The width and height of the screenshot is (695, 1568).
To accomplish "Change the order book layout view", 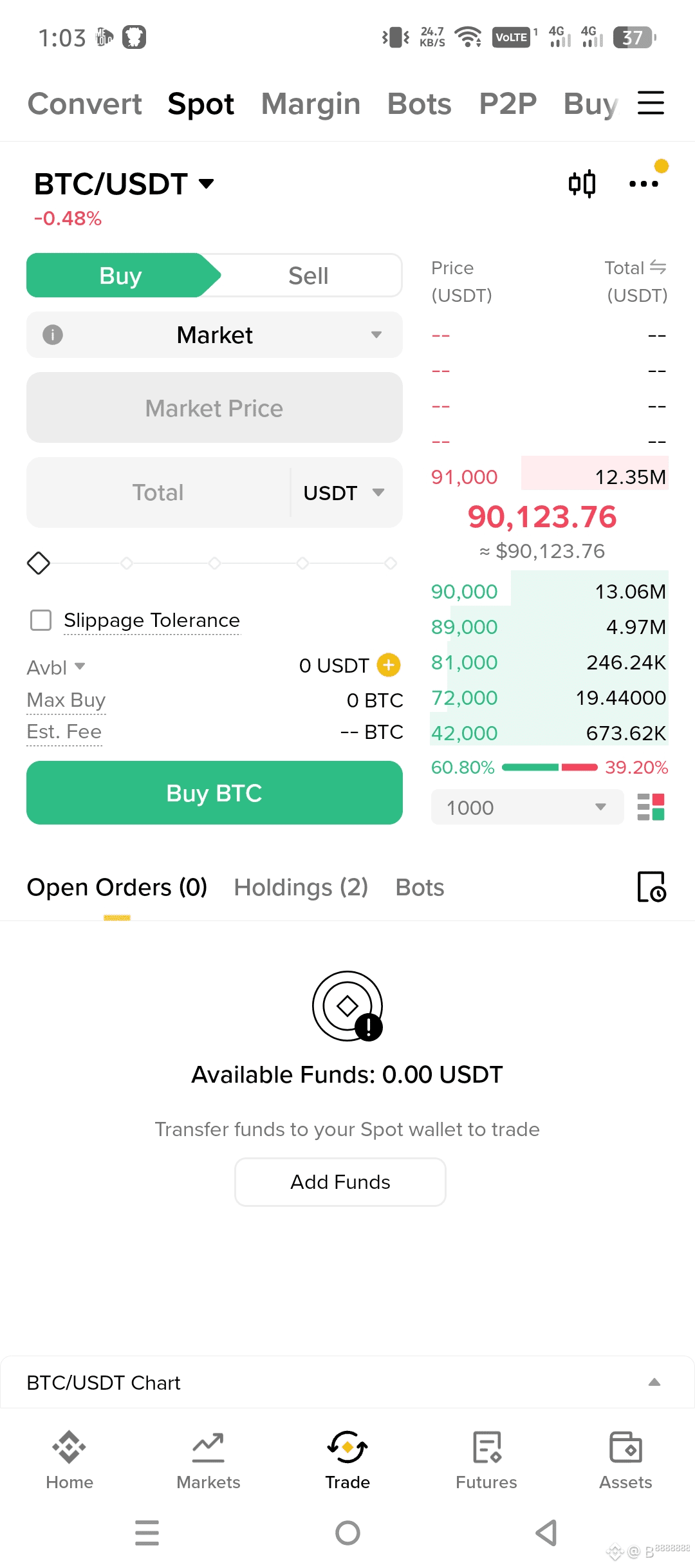I will pyautogui.click(x=651, y=807).
